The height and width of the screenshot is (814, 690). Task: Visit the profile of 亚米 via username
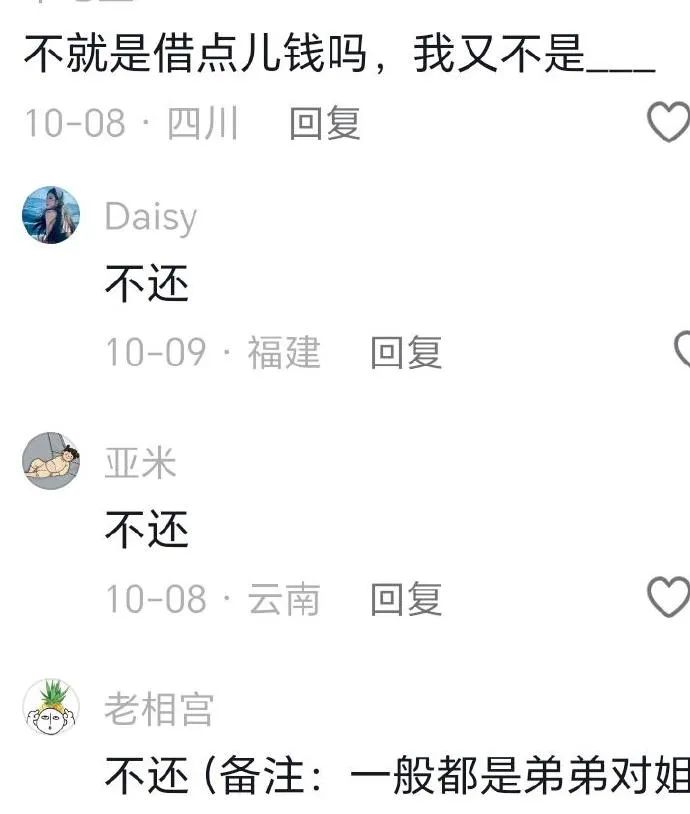pos(141,463)
